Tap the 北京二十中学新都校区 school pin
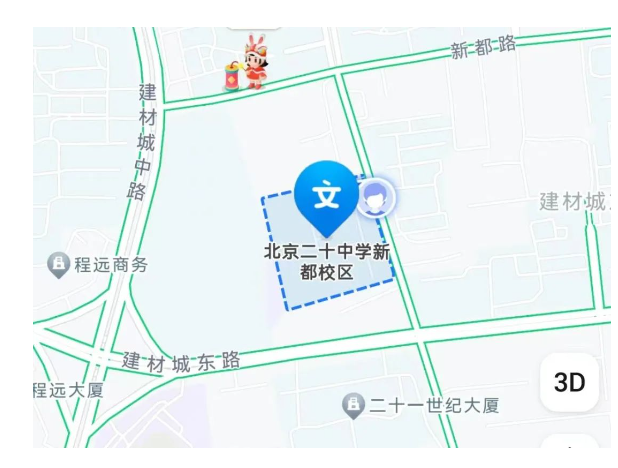Image resolution: width=618 pixels, height=468 pixels. point(326,194)
